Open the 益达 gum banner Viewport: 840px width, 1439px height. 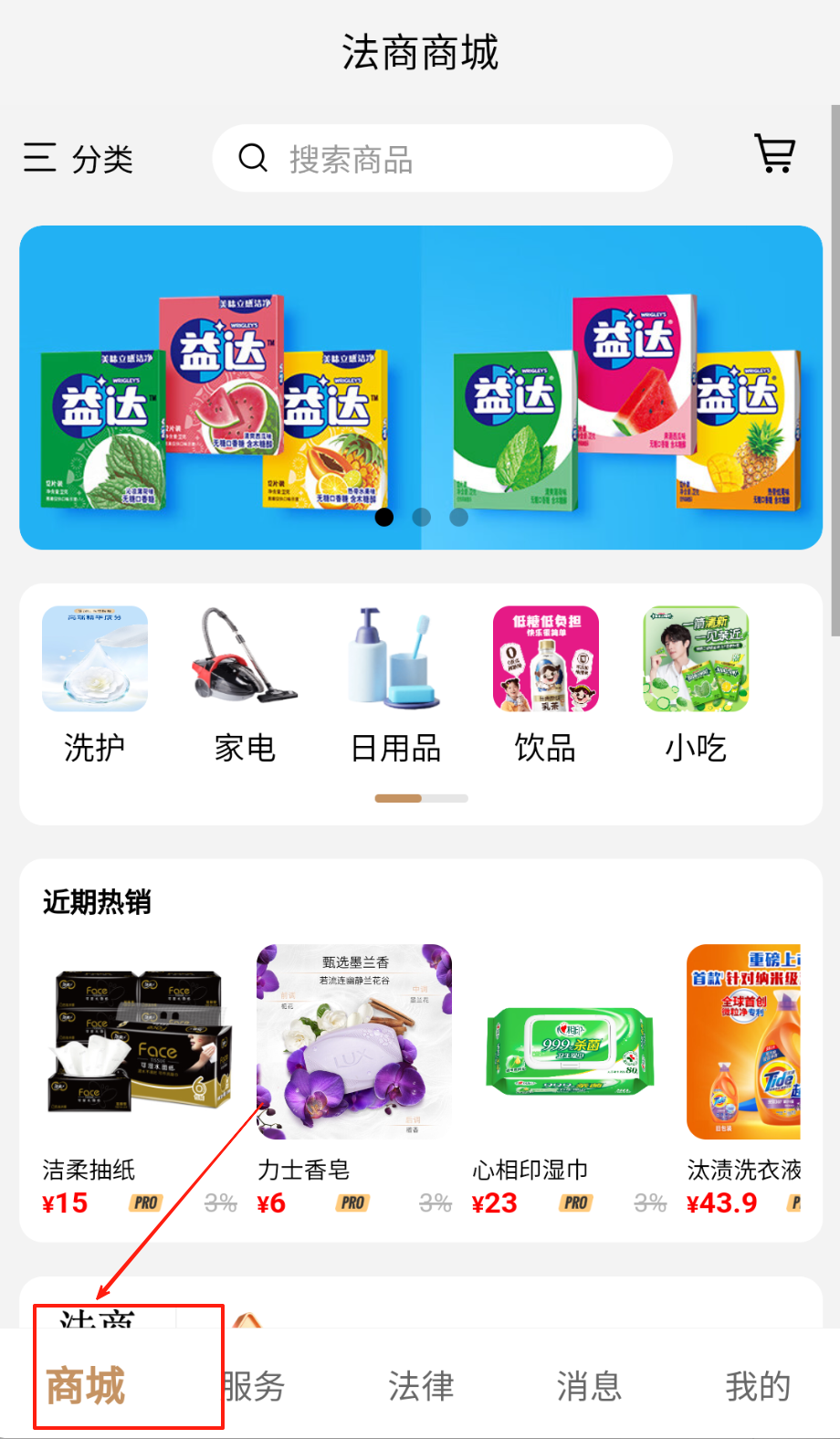coord(420,387)
